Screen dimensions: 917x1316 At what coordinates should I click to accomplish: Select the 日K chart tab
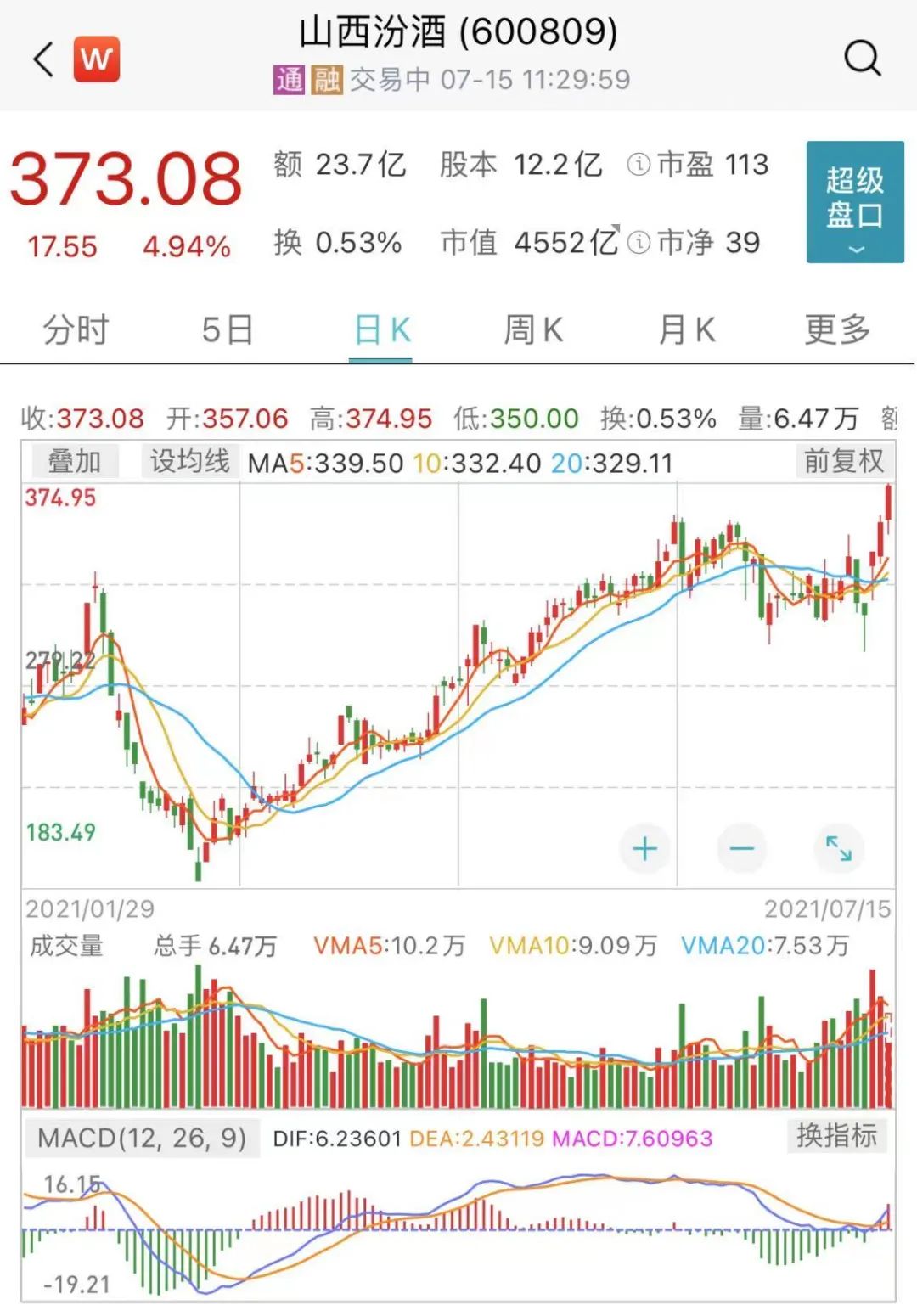point(381,329)
